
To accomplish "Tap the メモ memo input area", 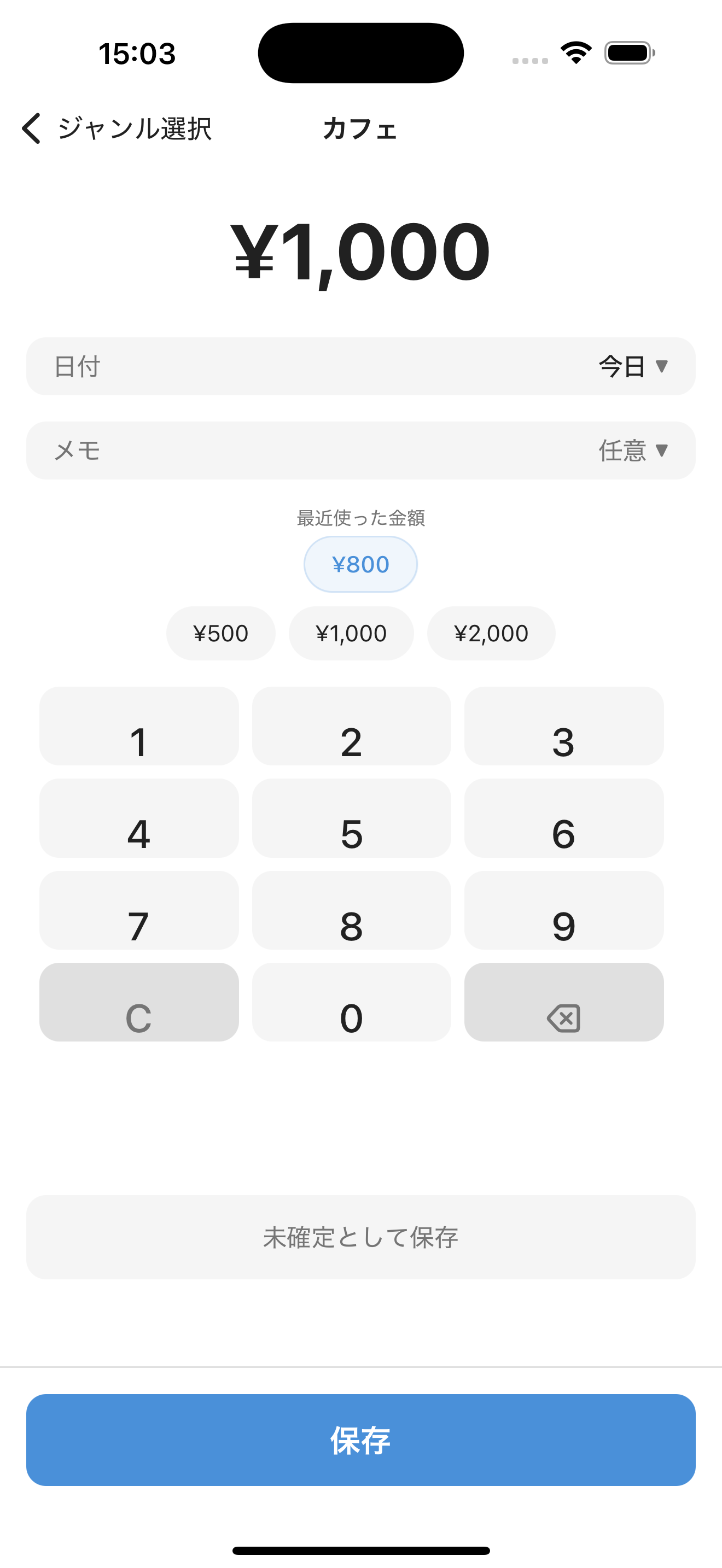I will 243,450.
